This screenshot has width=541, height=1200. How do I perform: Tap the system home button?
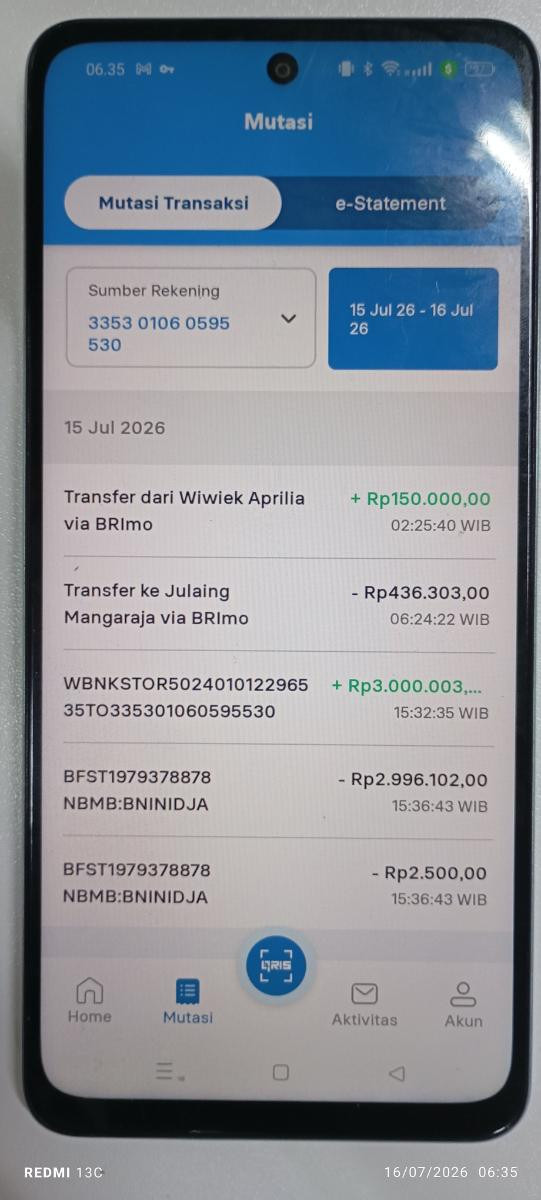(x=281, y=1072)
